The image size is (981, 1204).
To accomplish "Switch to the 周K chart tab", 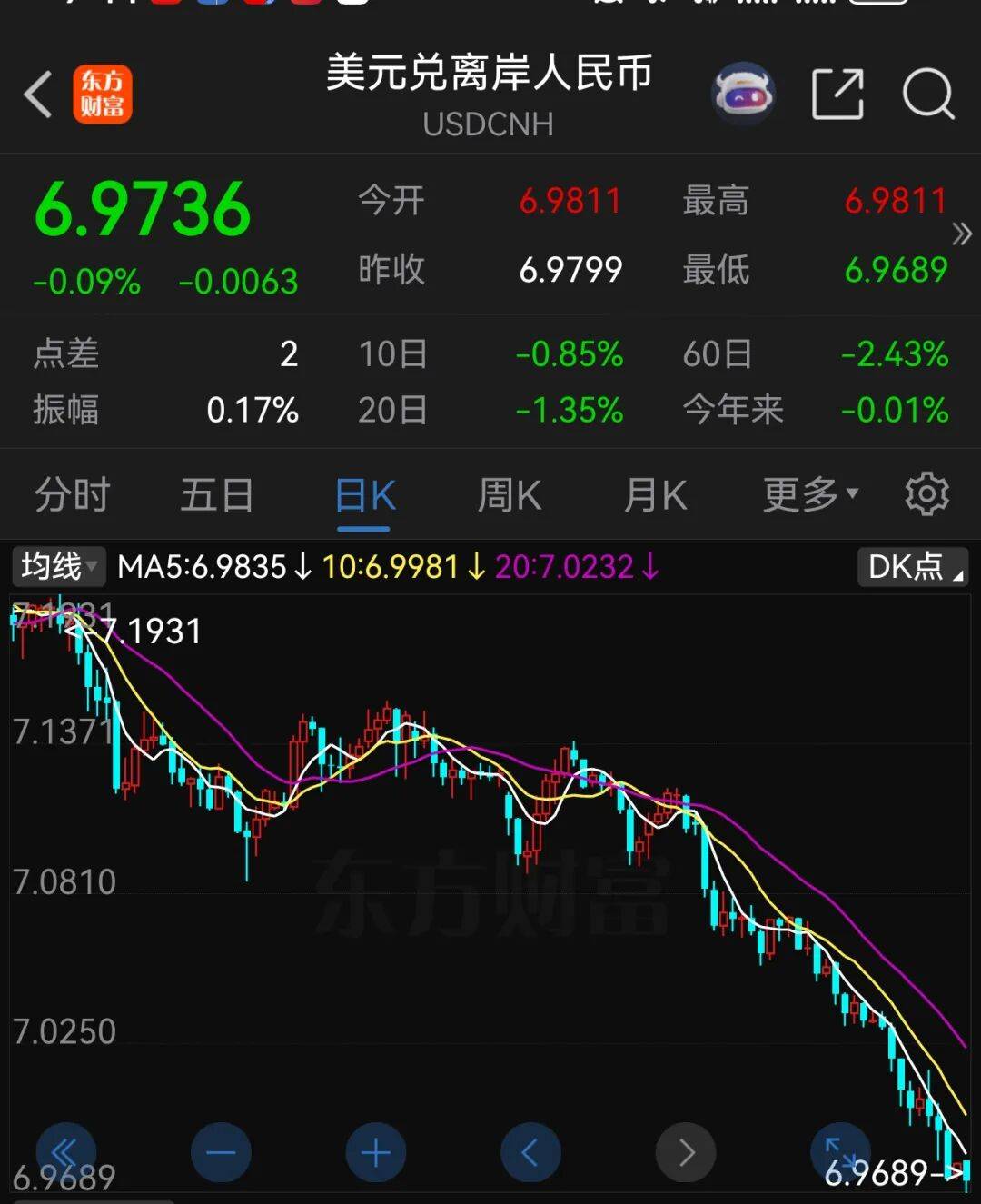I will [x=510, y=496].
